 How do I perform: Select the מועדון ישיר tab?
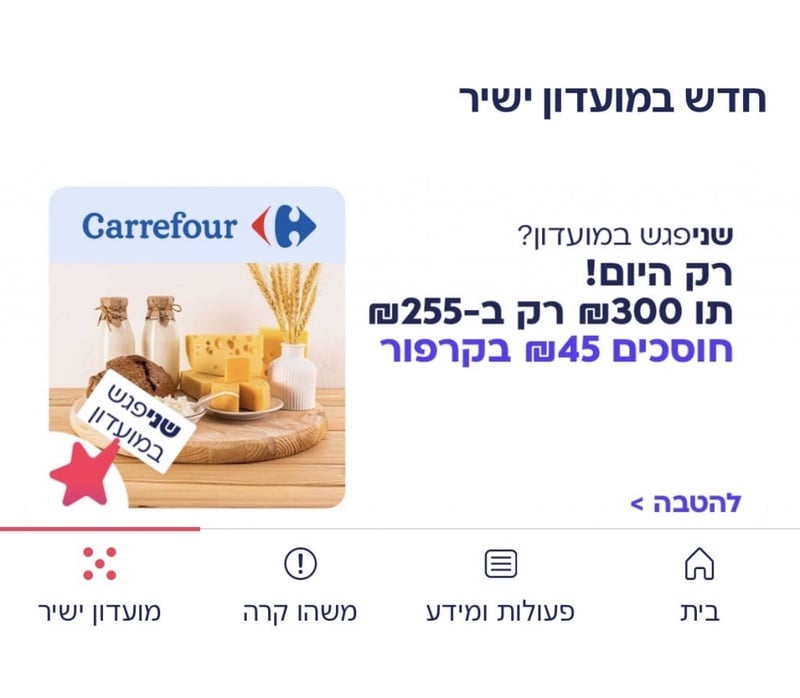[99, 583]
